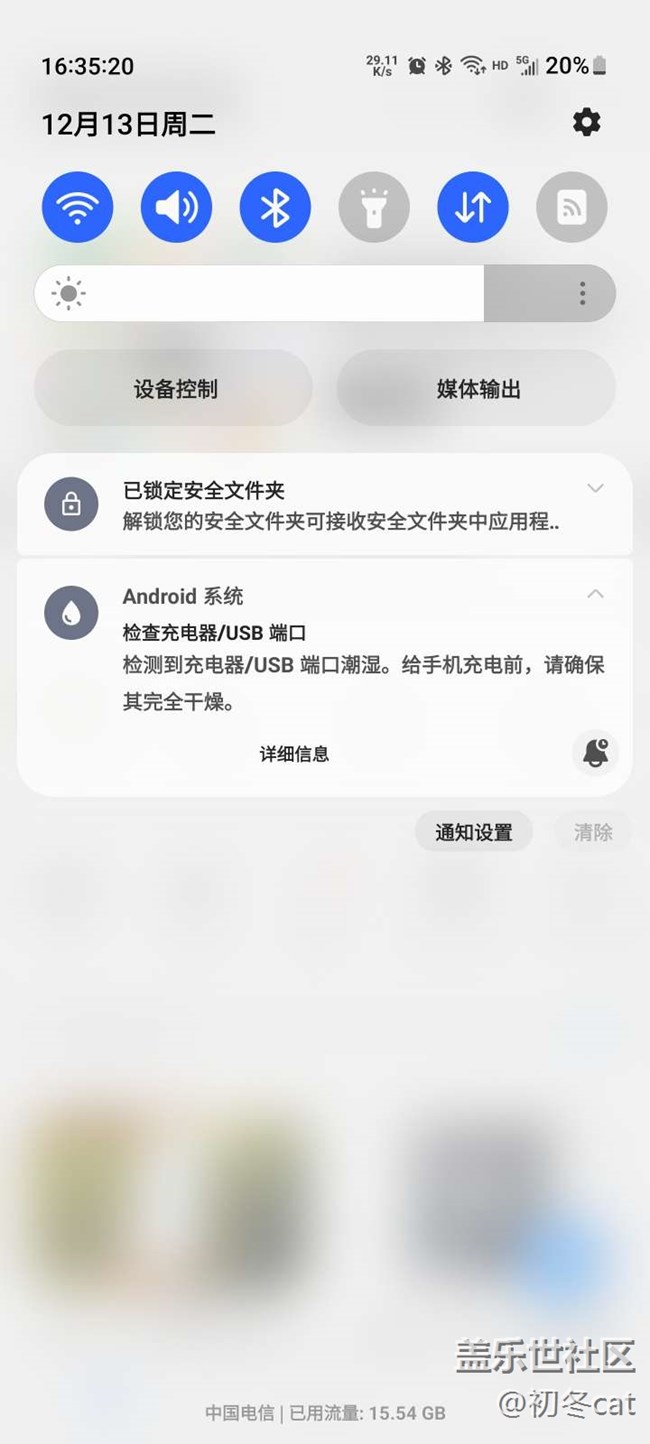Open the 已锁定安全文件夹 notification
Image resolution: width=650 pixels, height=1444 pixels.
[x=325, y=504]
